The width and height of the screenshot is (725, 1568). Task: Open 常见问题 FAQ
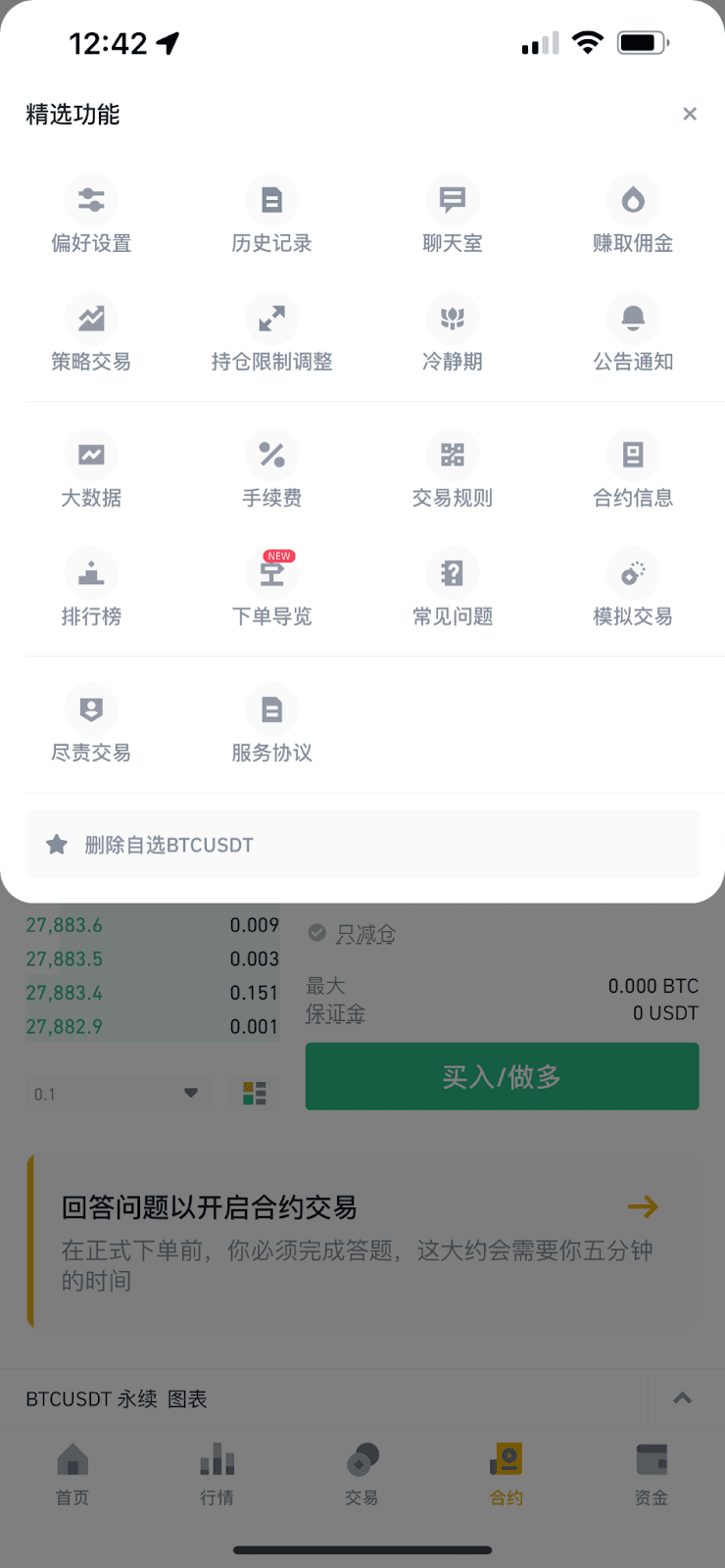pos(452,589)
